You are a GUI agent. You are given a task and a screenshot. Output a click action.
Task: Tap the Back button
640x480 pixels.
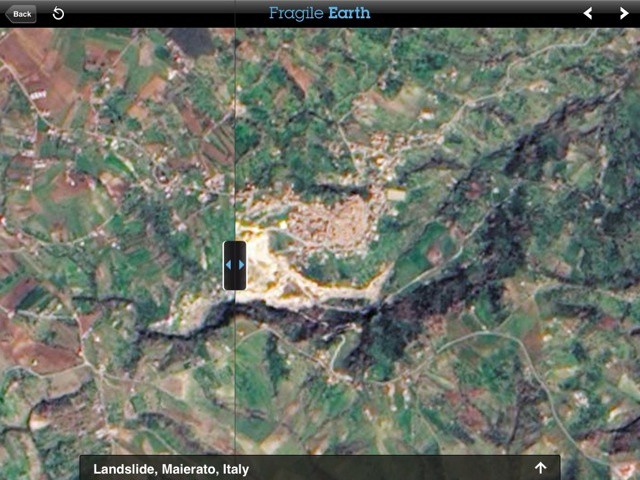pos(20,13)
